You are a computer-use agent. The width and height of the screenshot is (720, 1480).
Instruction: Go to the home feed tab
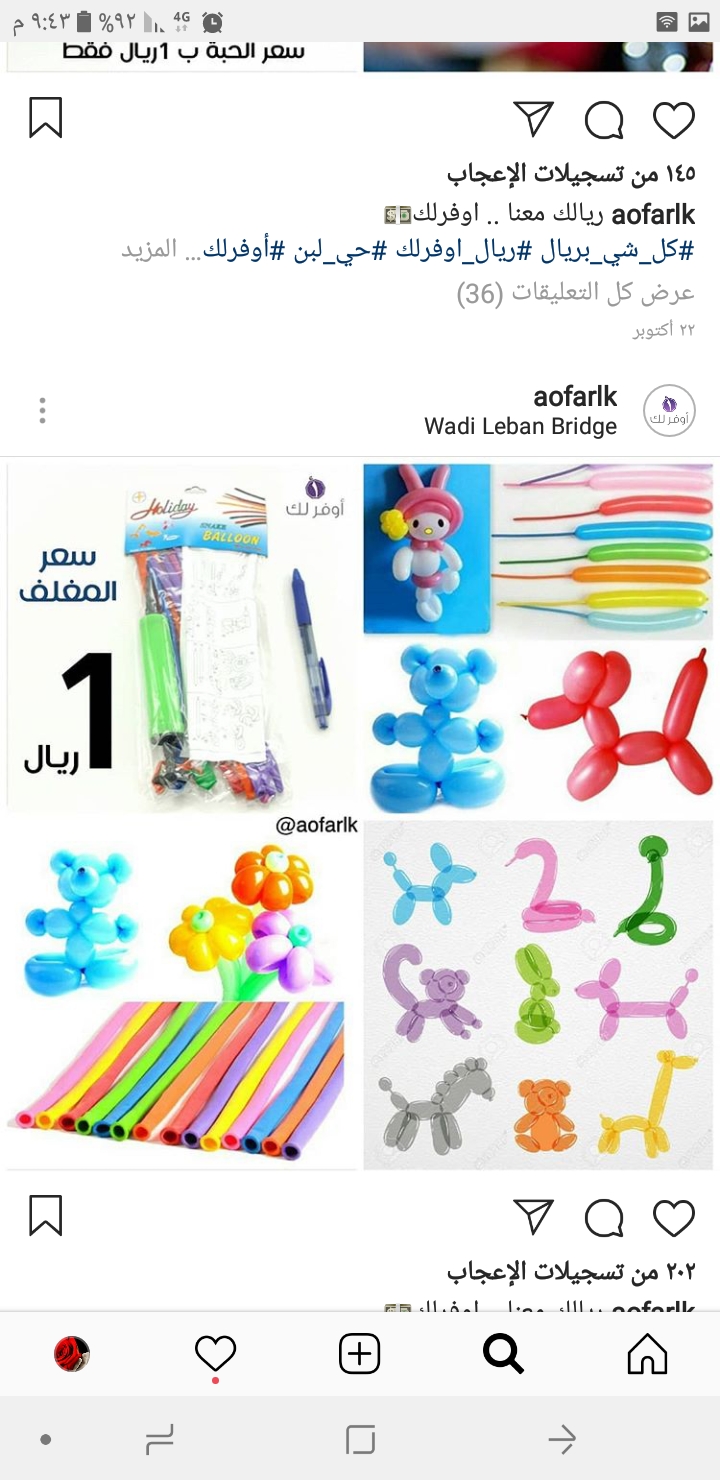coord(647,1355)
